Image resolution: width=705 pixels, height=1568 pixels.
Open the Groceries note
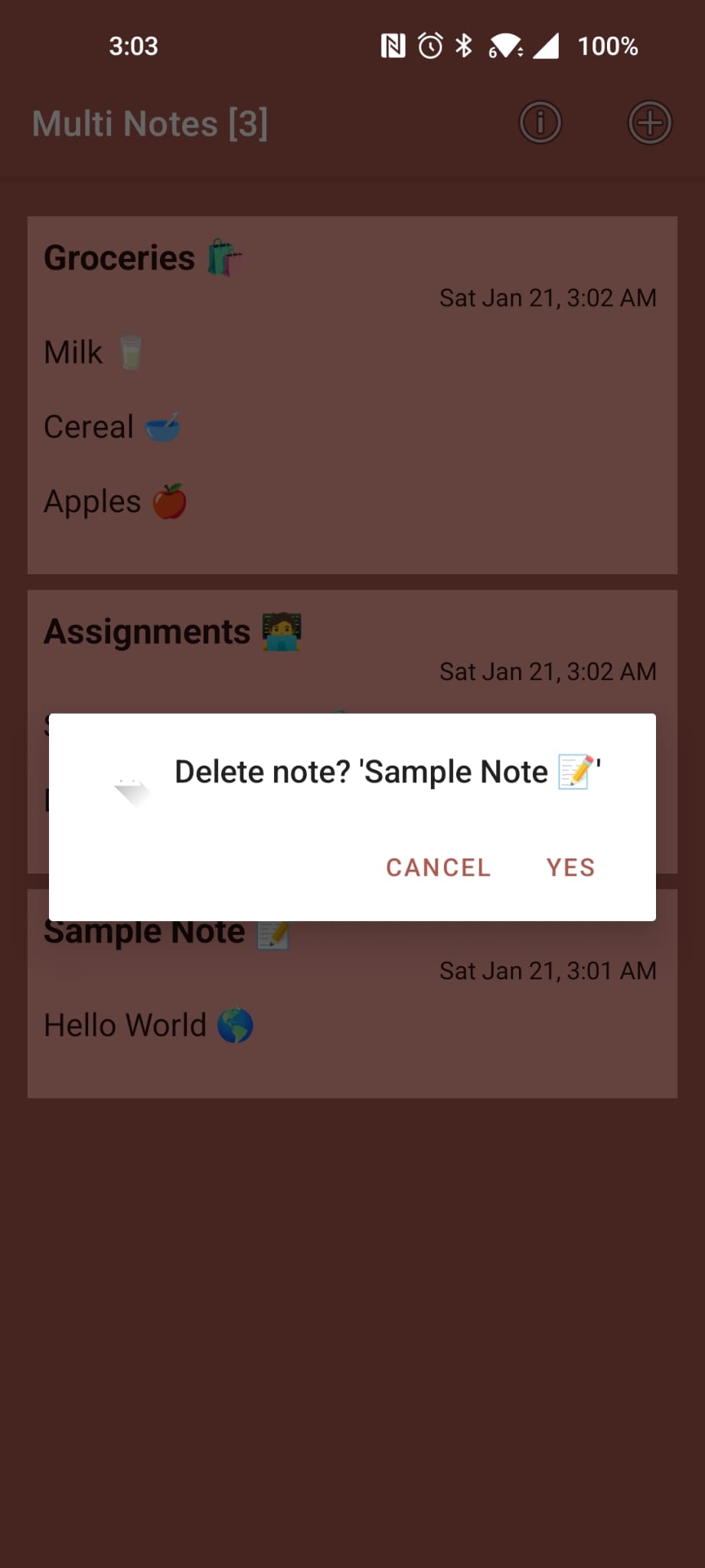click(119, 257)
